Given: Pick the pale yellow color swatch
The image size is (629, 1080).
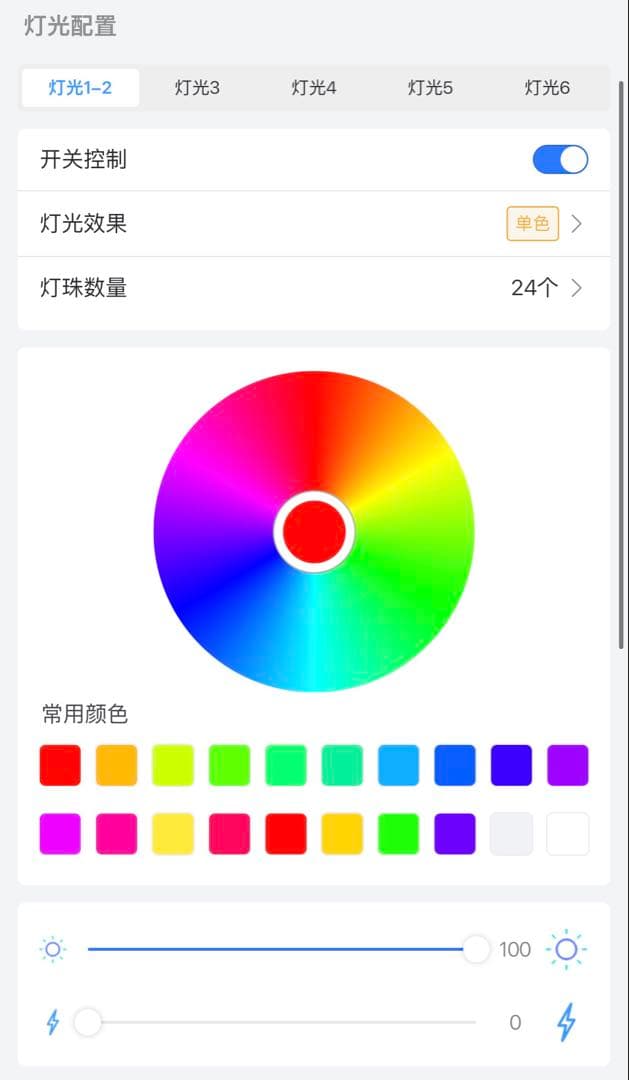Looking at the screenshot, I should 173,834.
